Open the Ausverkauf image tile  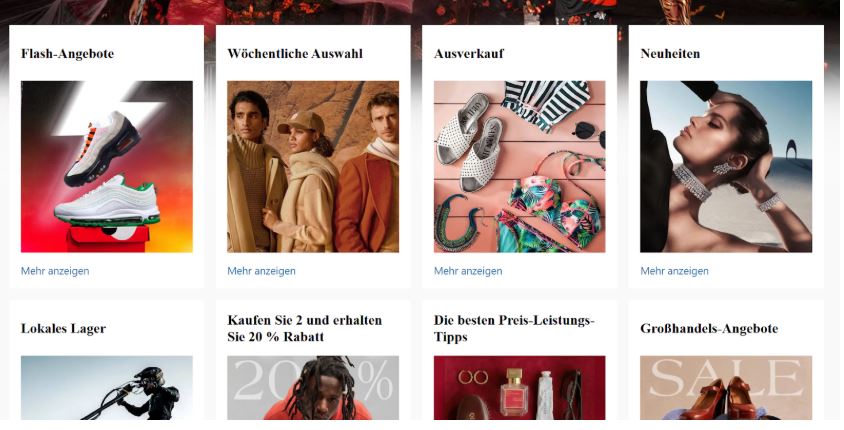pos(519,166)
